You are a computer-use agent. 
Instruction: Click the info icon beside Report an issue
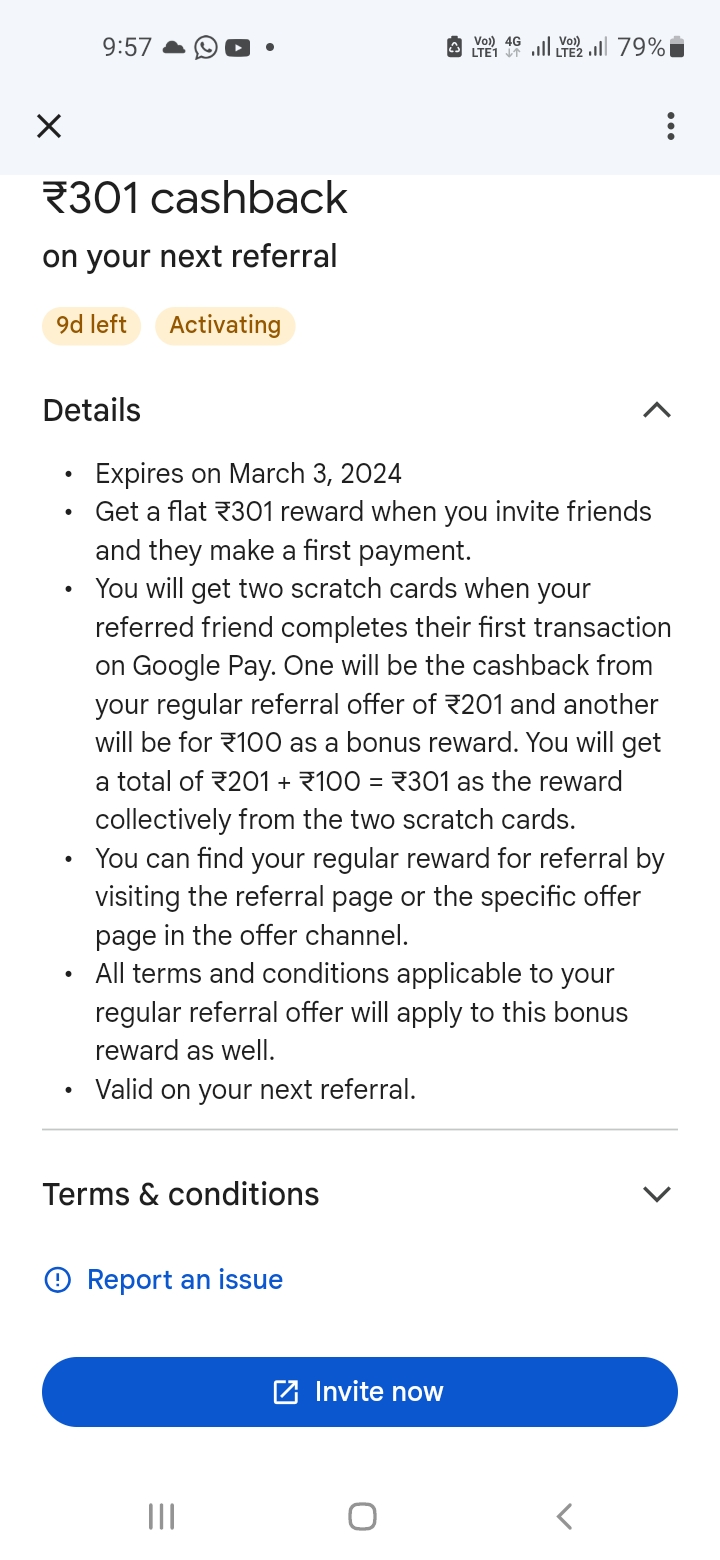coord(58,1279)
